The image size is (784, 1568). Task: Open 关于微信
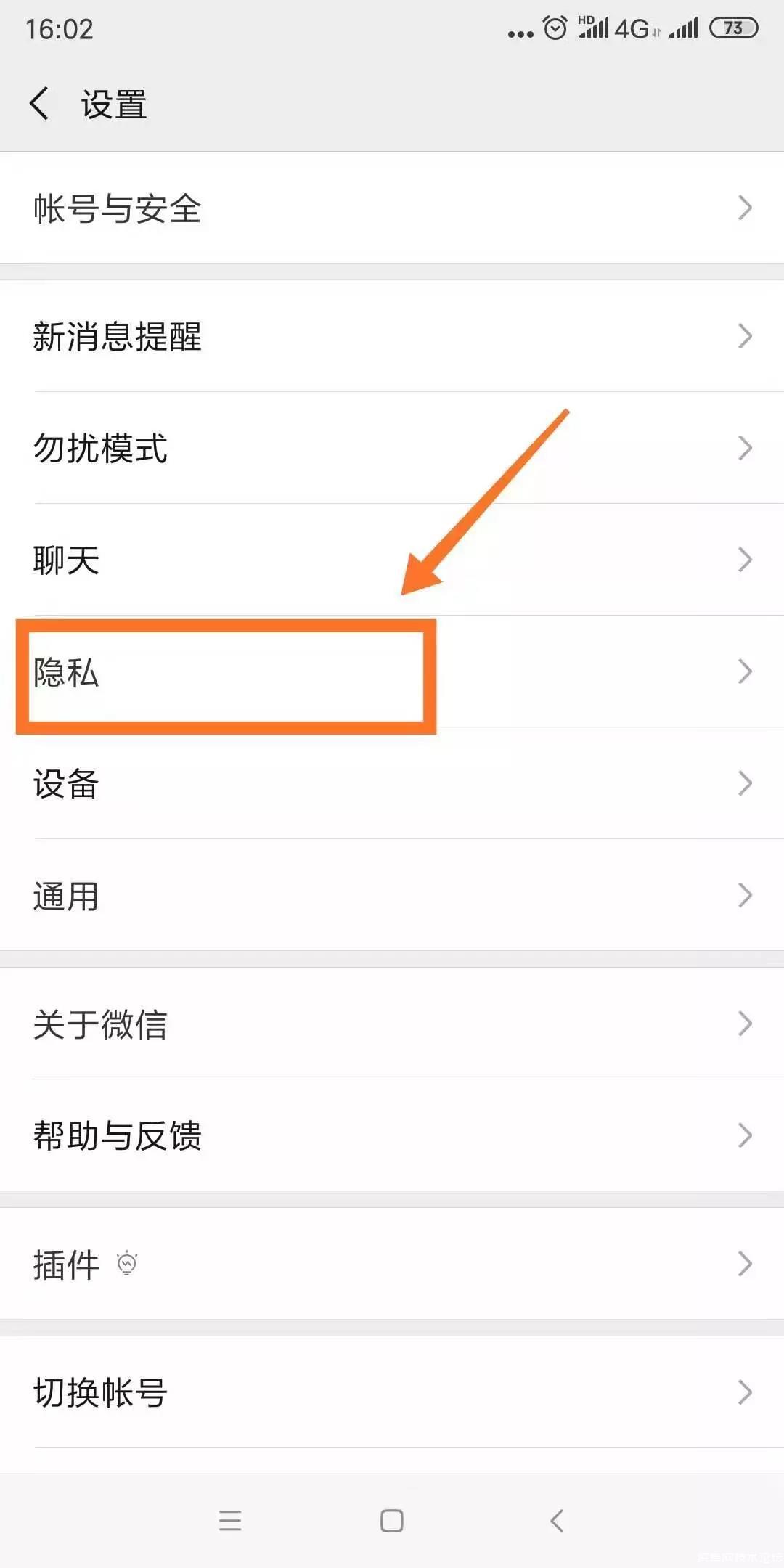pyautogui.click(x=392, y=1024)
